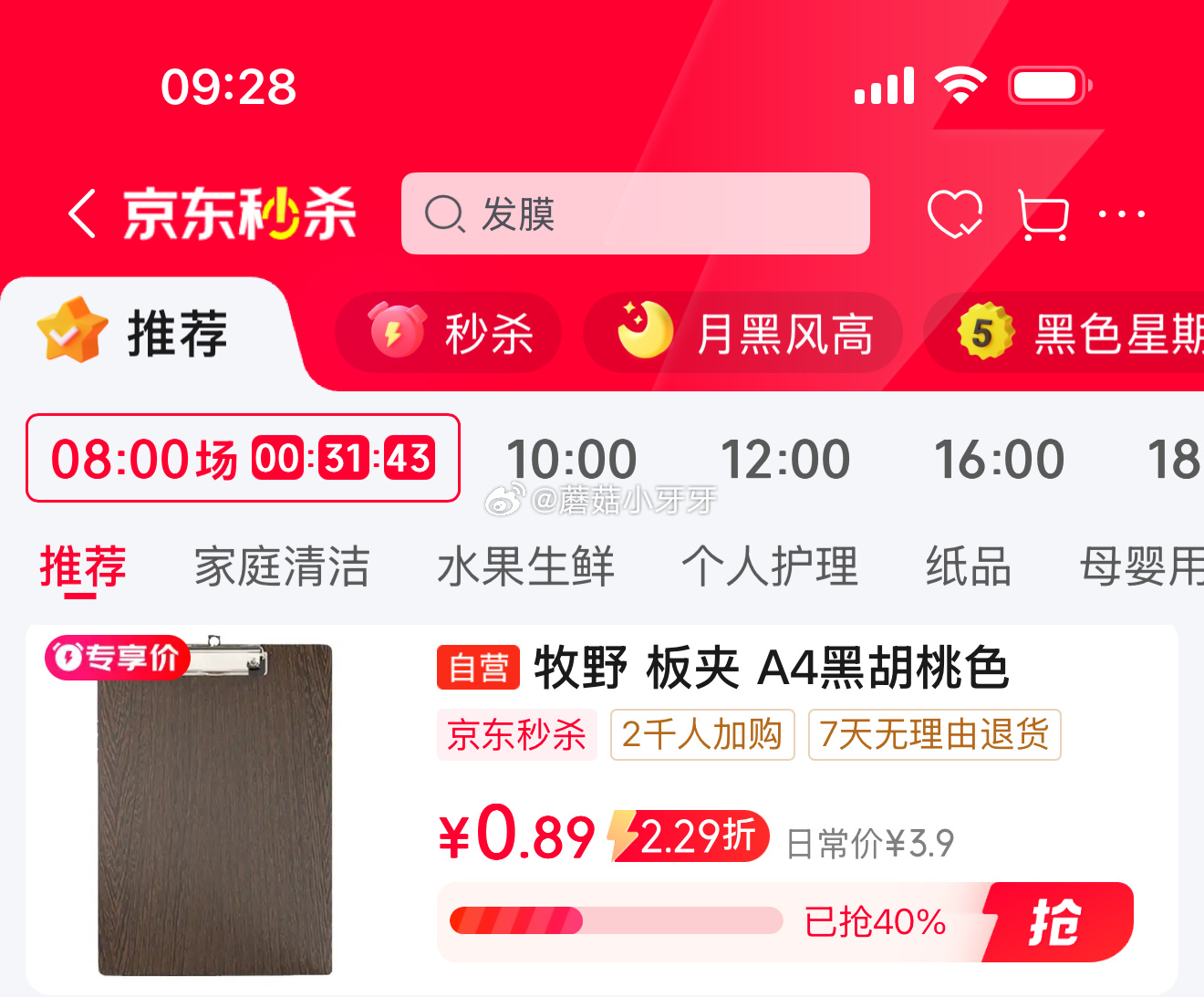Open the favorites heart icon

pos(954,214)
